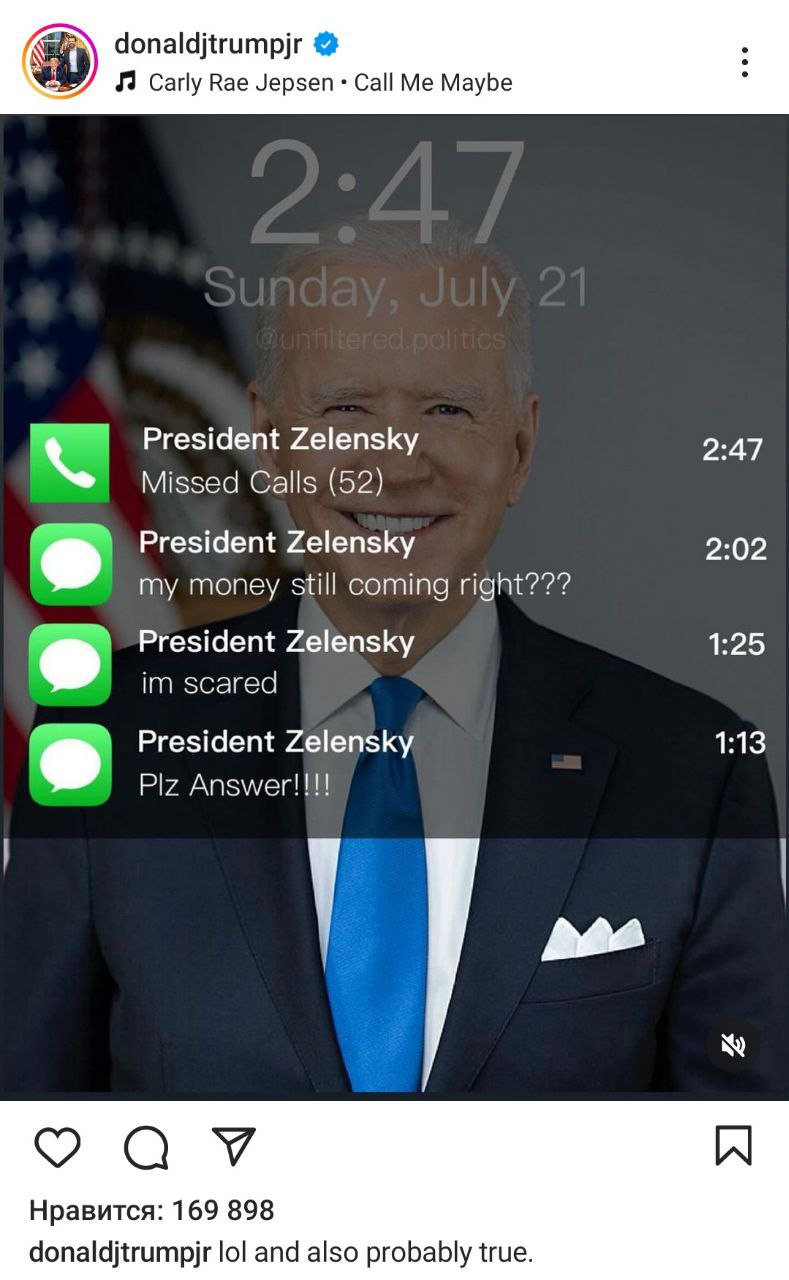Screen dimensions: 789x1280
Task: Open the donaldjtrumpjr username at the top
Action: point(208,43)
